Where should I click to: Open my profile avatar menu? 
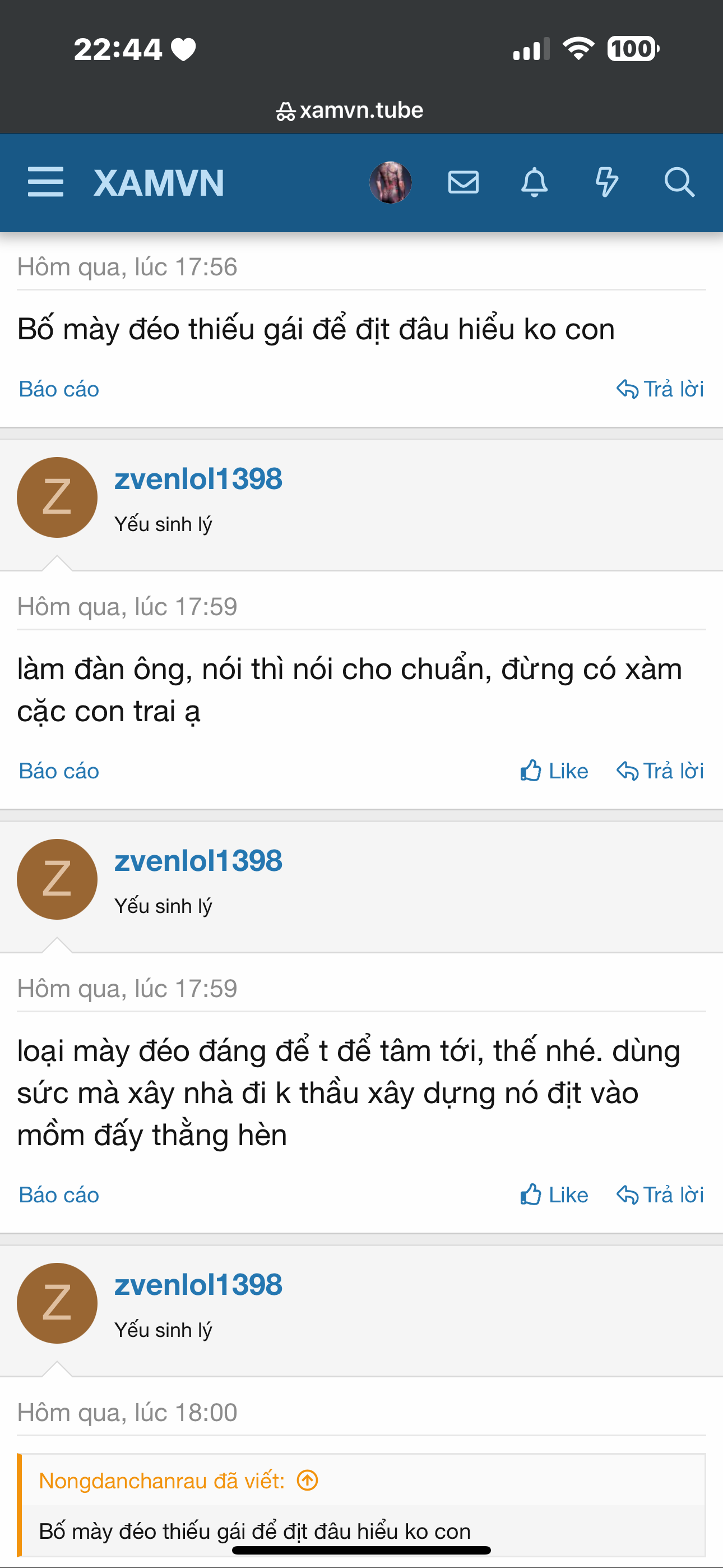point(391,183)
